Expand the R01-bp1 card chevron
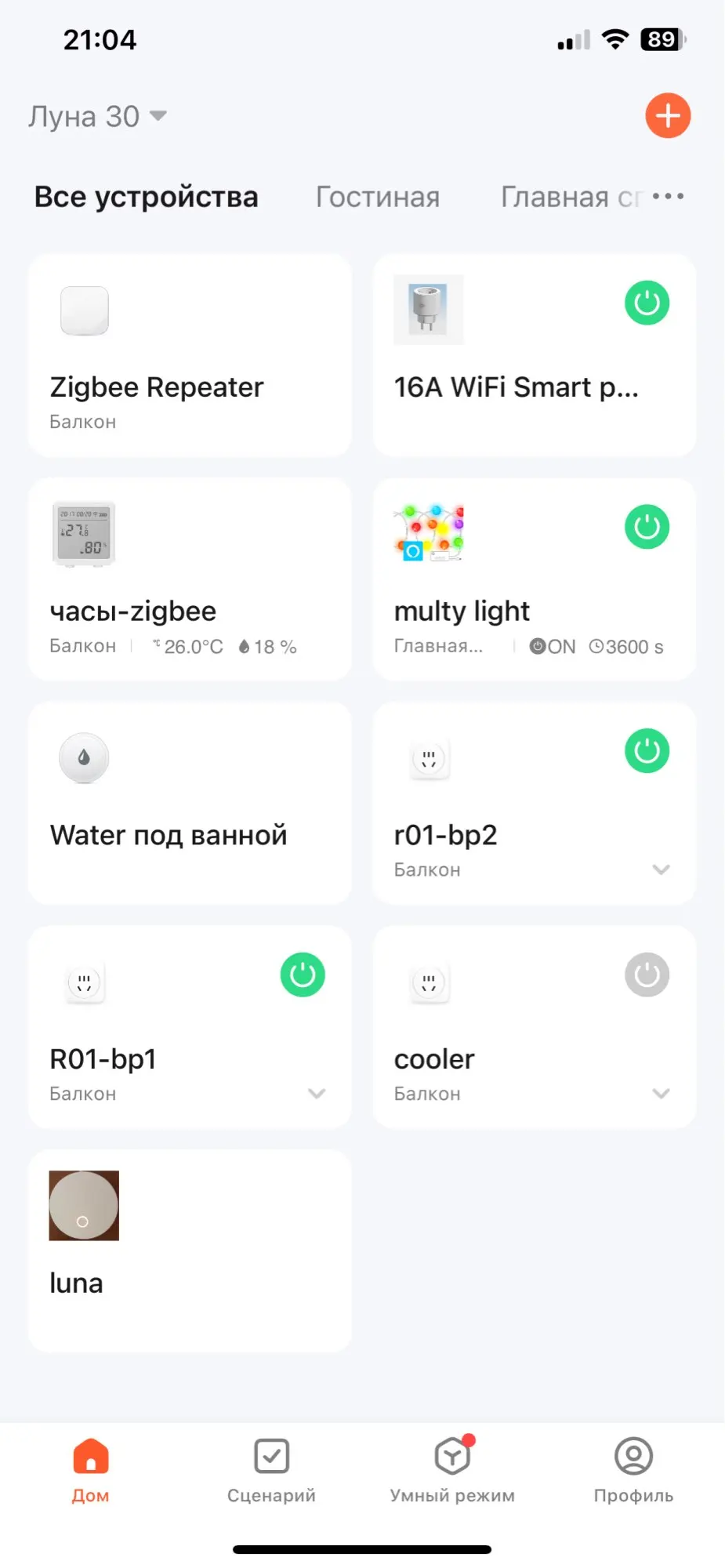 (317, 1094)
